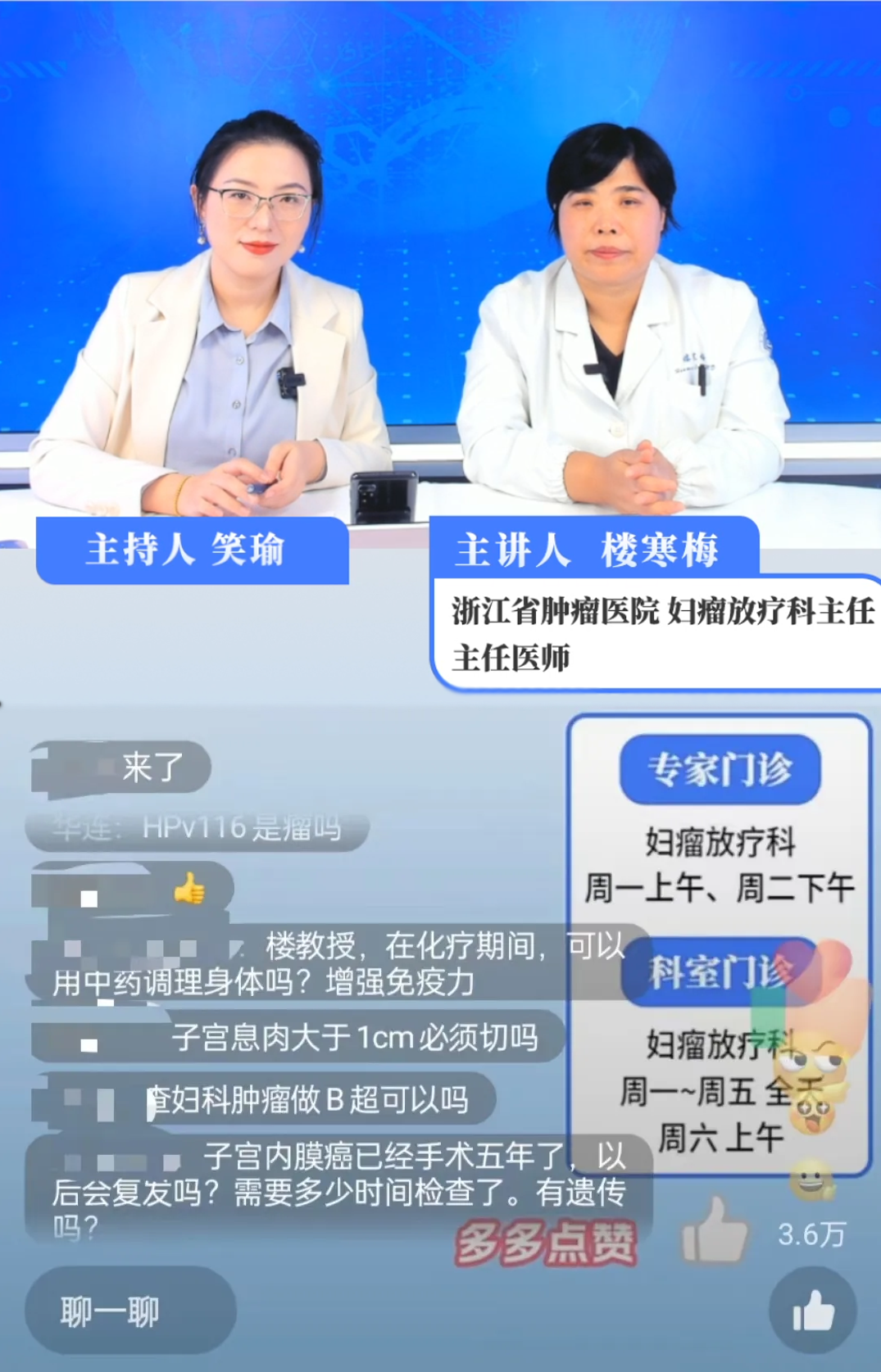This screenshot has width=881, height=1372.
Task: Open the 聊一聊 chat input
Action: tap(129, 1311)
